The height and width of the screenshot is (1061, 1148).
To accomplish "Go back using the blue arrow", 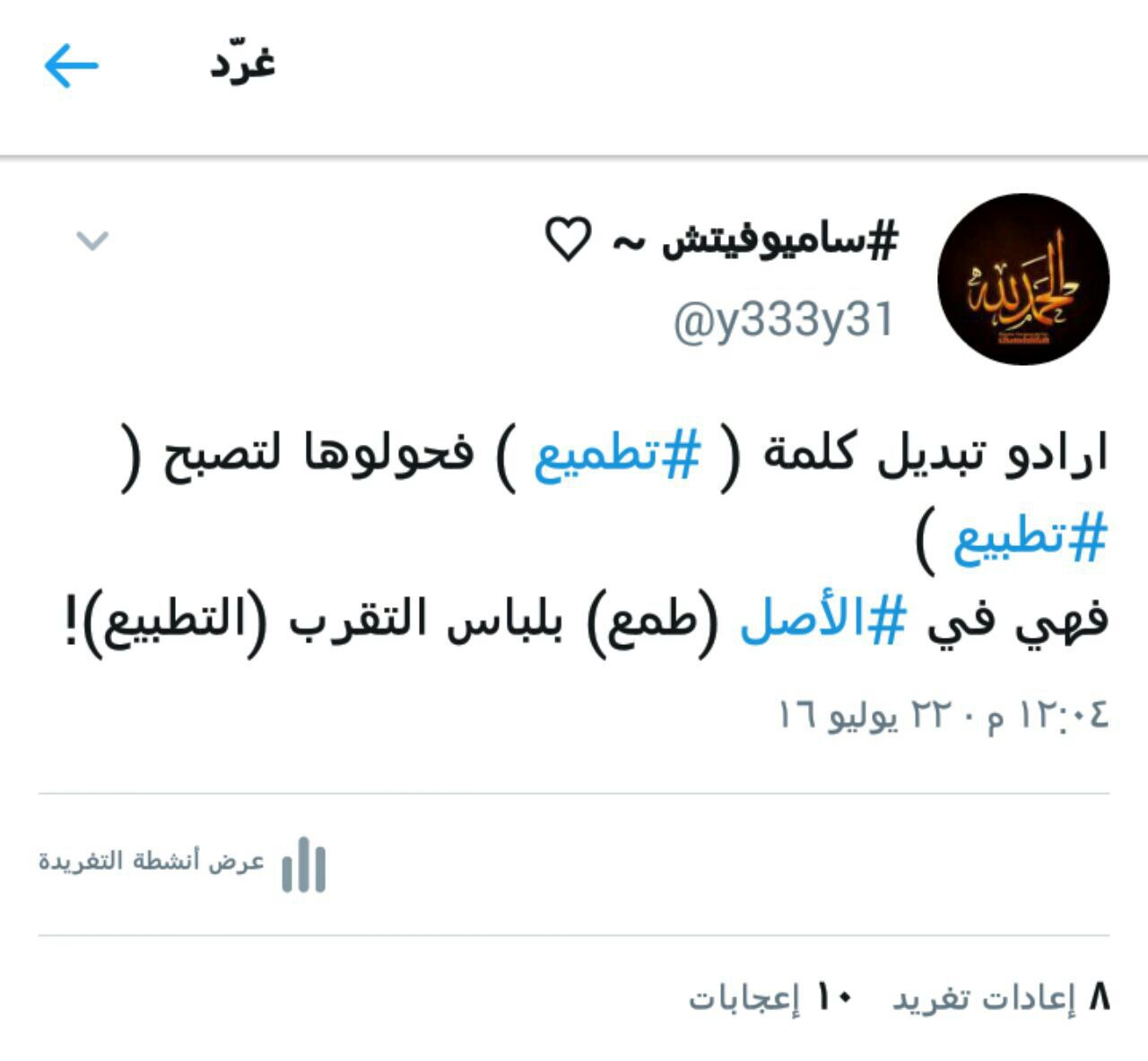I will point(71,66).
